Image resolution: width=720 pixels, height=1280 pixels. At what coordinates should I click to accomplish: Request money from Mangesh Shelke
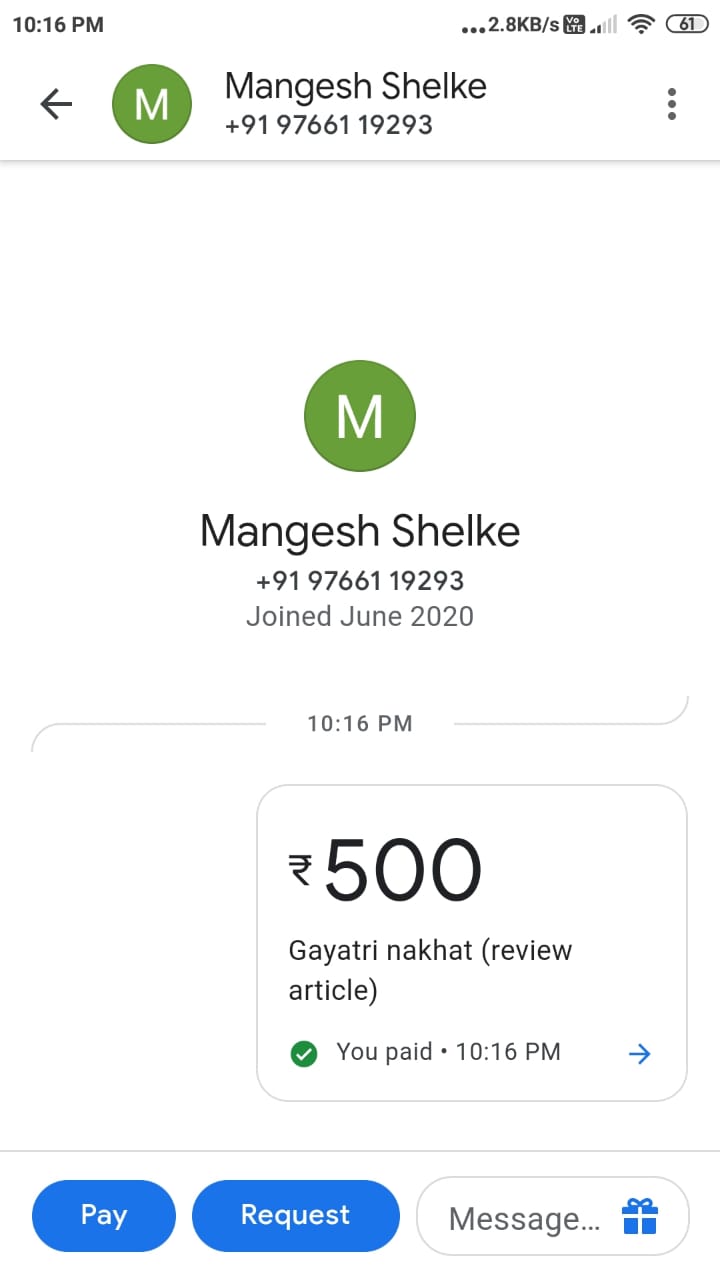click(x=295, y=1215)
